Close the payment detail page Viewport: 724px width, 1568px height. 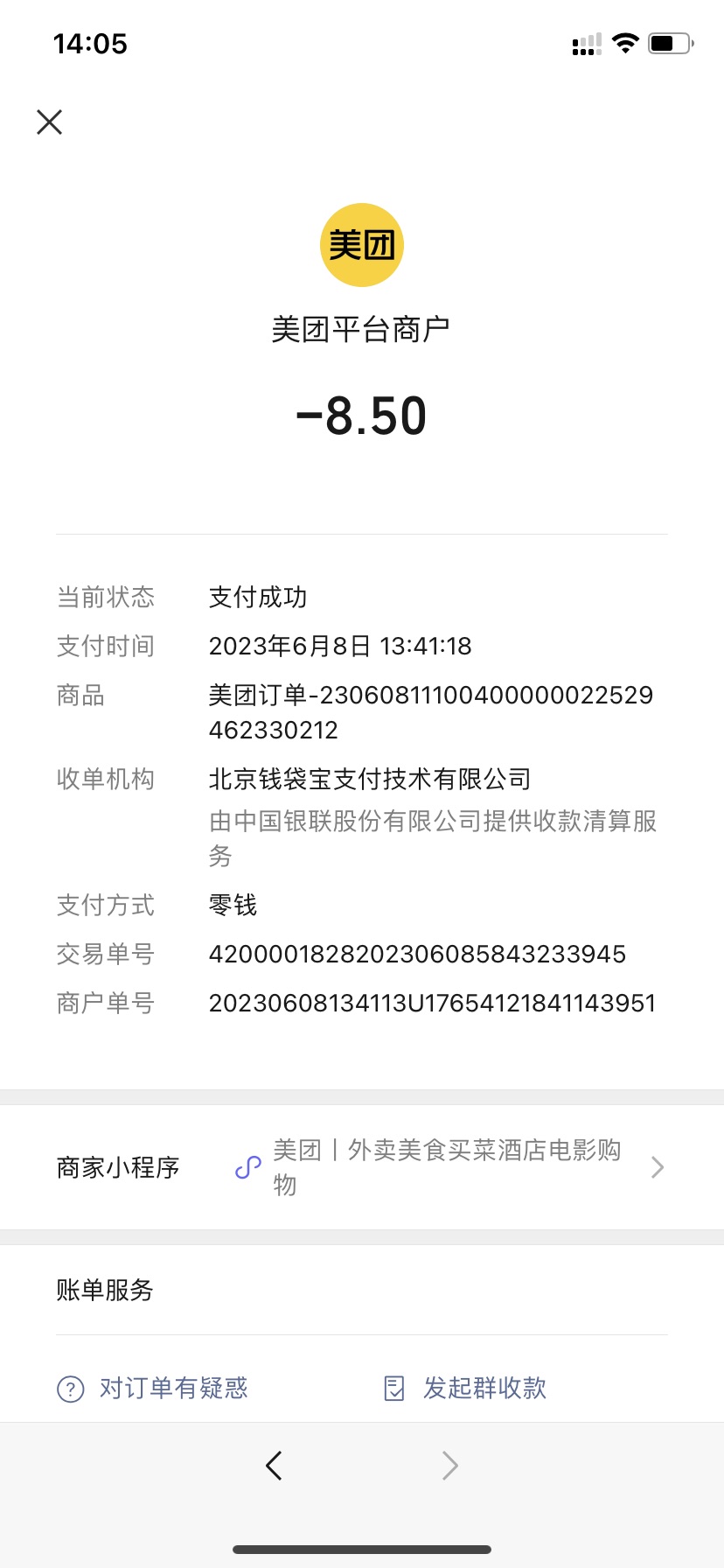50,122
